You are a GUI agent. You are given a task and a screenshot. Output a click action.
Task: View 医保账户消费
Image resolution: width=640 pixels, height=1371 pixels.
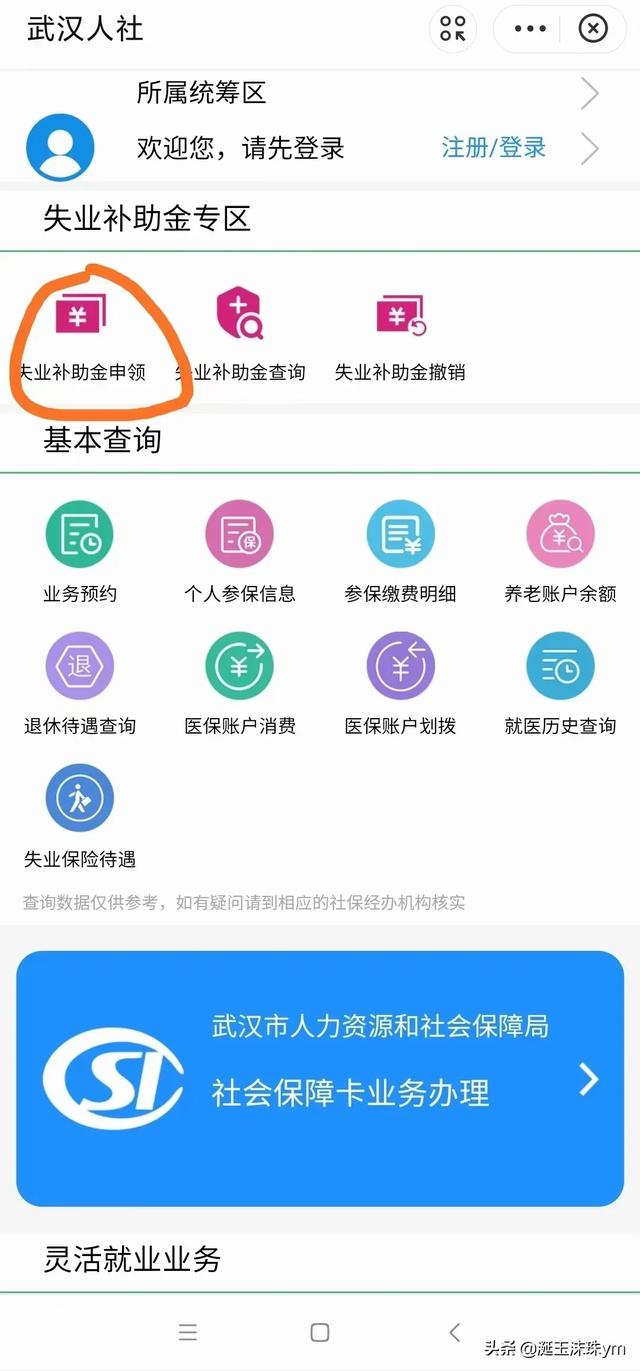tap(240, 685)
